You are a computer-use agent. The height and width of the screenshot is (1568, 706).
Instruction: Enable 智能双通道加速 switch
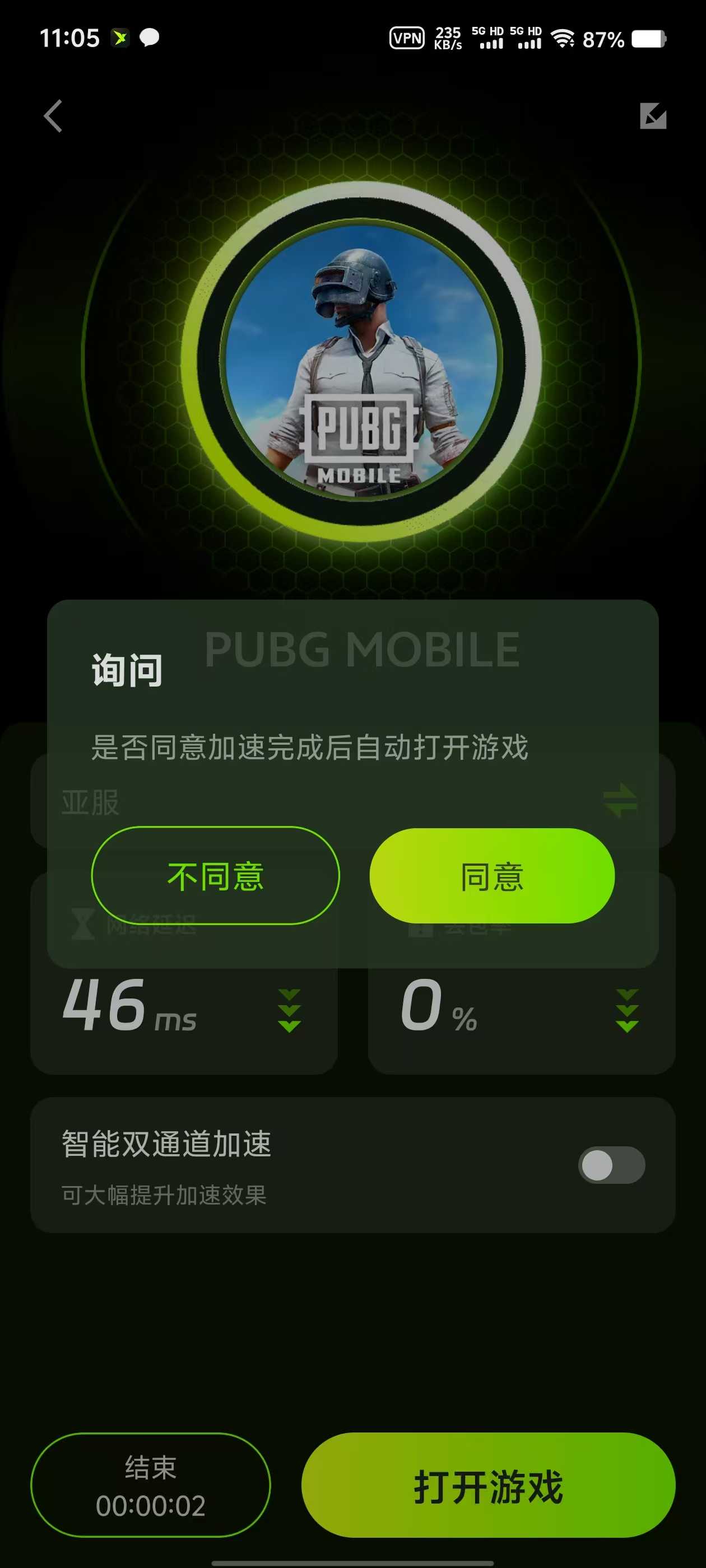611,1165
